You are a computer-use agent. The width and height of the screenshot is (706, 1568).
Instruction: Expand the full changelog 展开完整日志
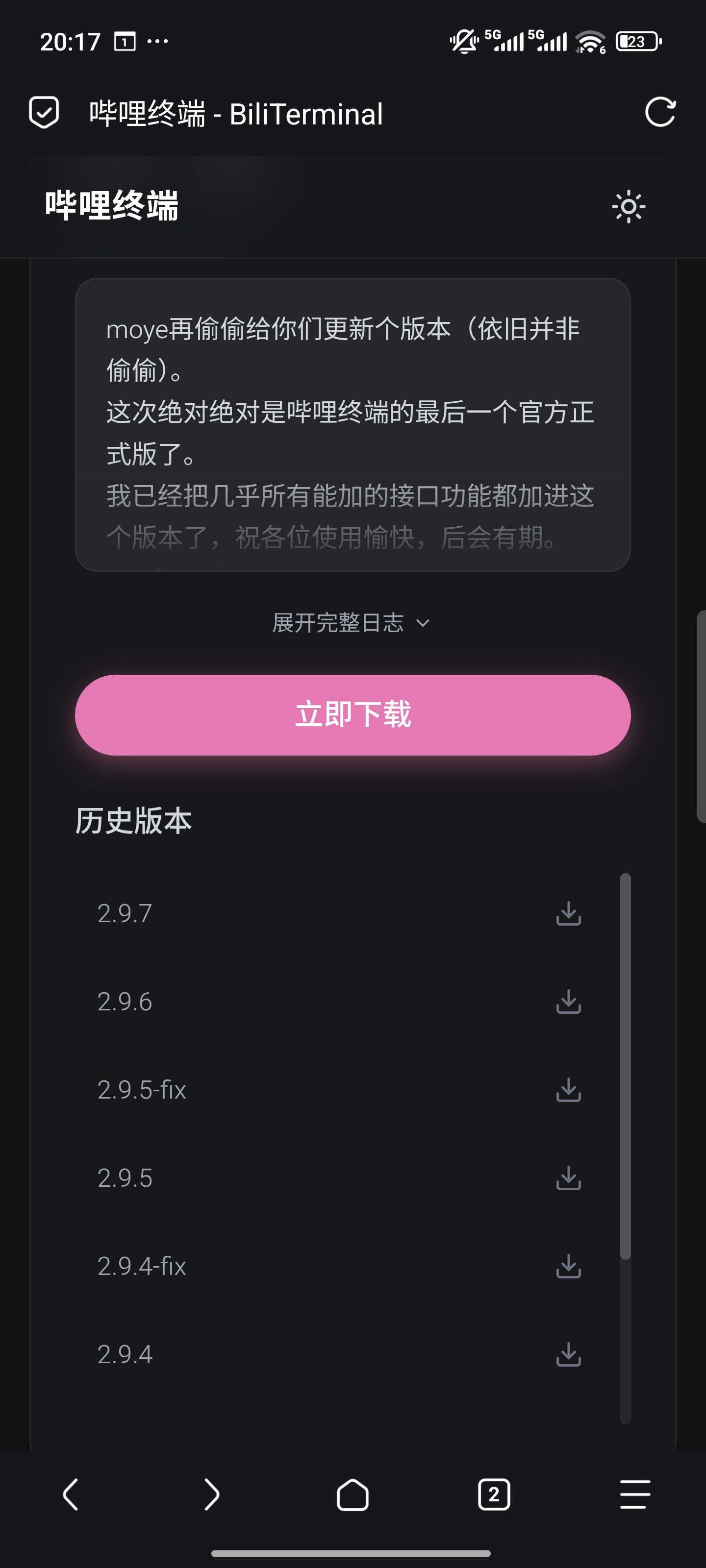click(352, 623)
